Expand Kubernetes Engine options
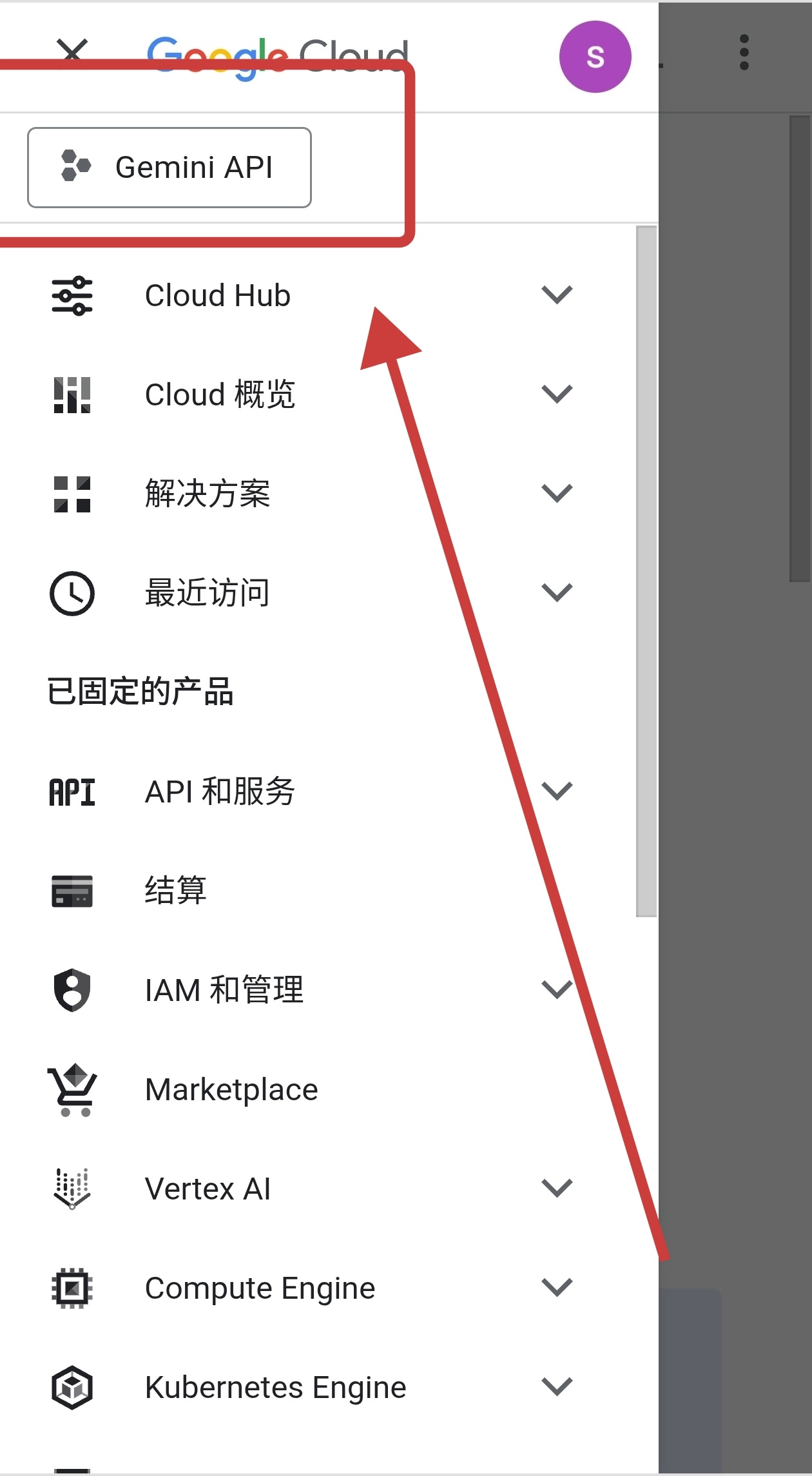This screenshot has height=1476, width=812. coord(557,1387)
